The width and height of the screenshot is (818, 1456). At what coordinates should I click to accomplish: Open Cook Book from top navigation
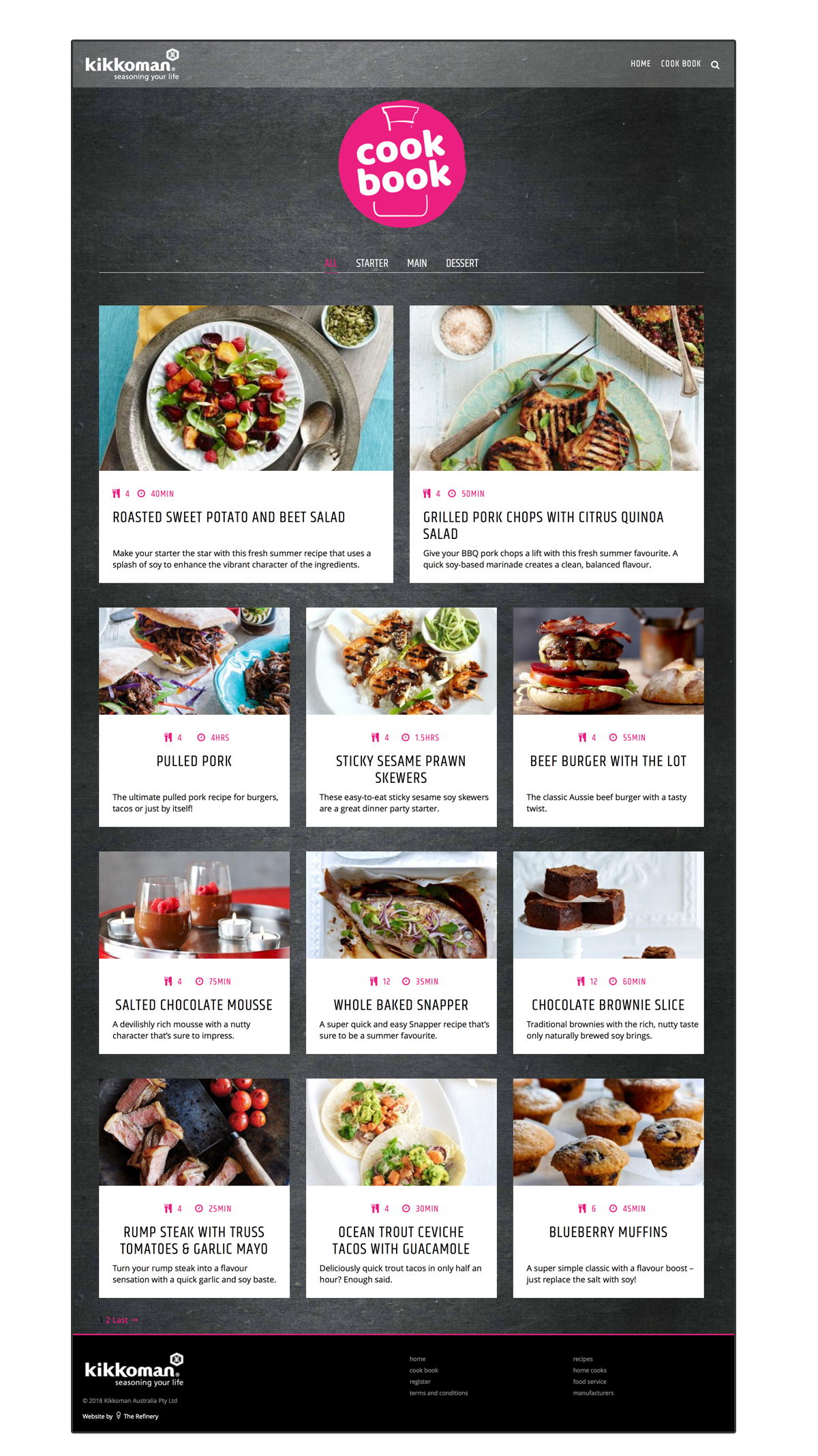click(x=680, y=64)
